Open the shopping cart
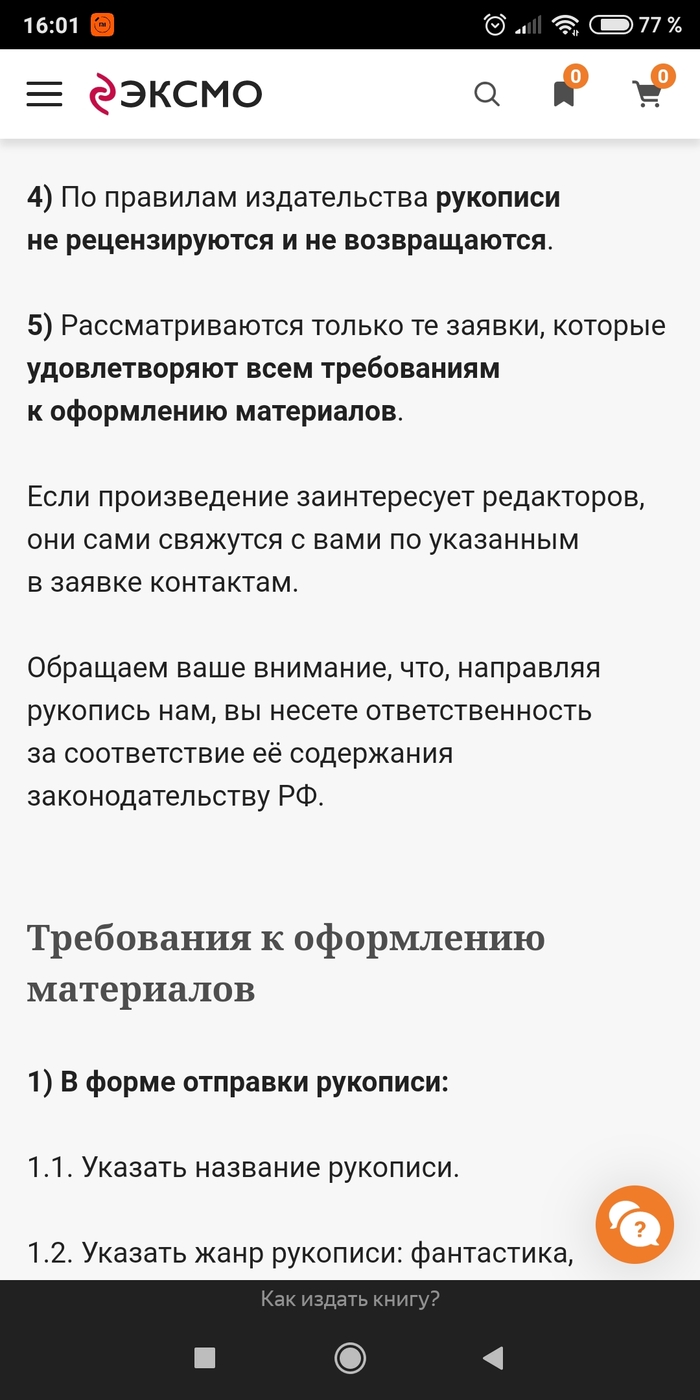 [648, 93]
